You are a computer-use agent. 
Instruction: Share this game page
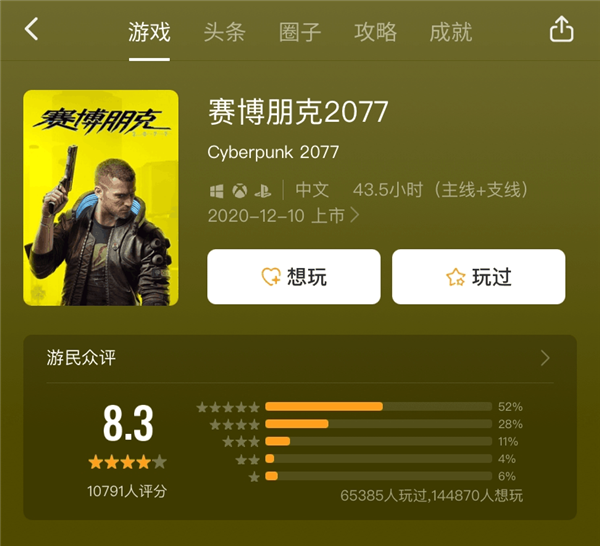(562, 30)
